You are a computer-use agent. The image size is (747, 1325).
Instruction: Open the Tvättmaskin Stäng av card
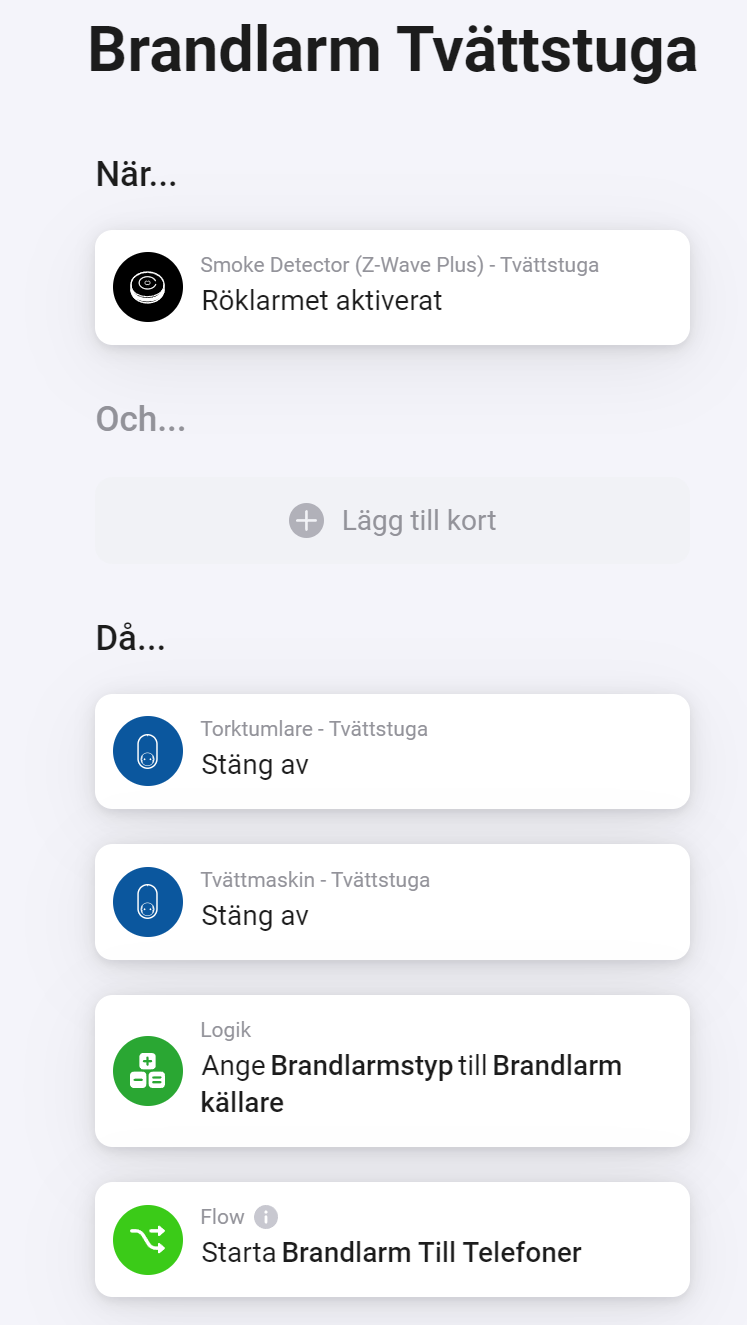point(392,902)
